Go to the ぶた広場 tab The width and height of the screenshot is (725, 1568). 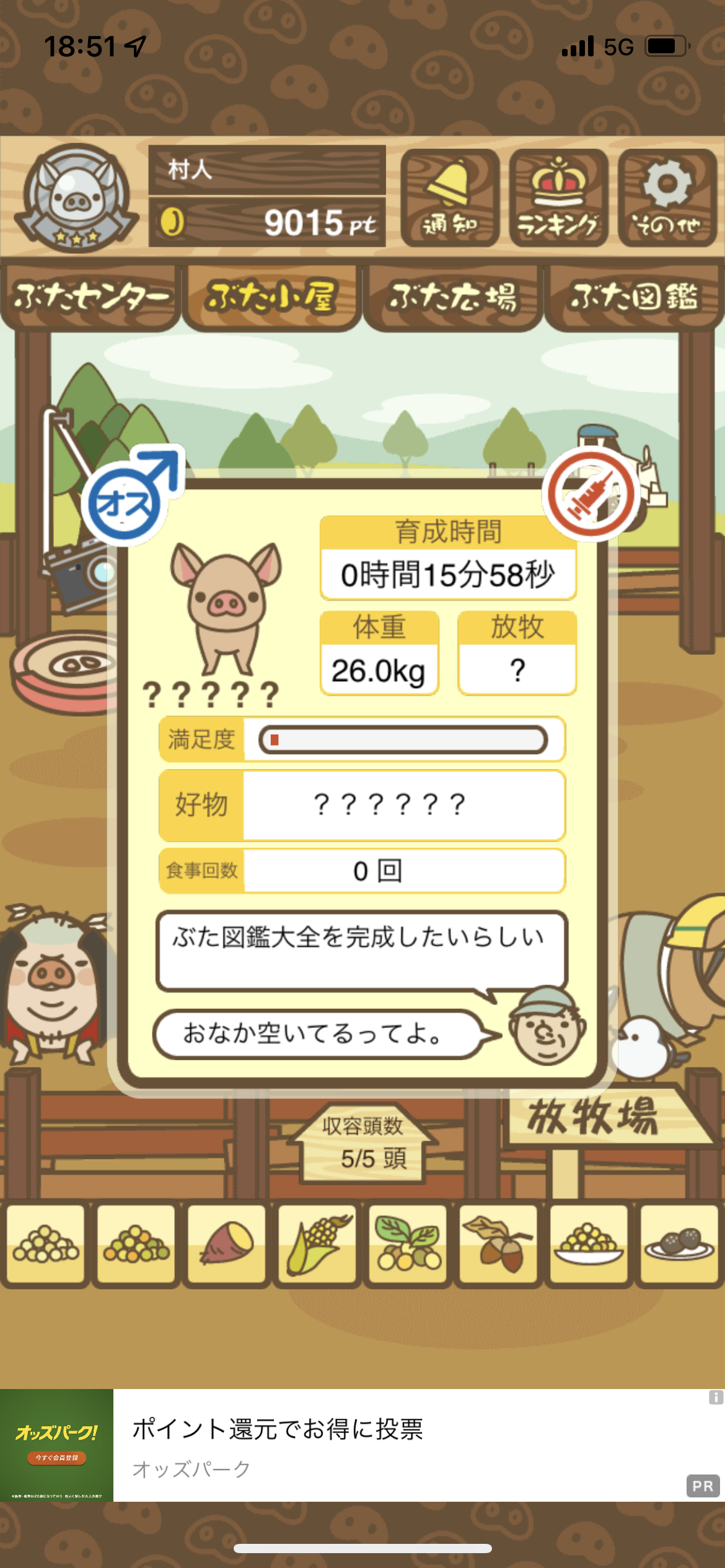tap(453, 297)
